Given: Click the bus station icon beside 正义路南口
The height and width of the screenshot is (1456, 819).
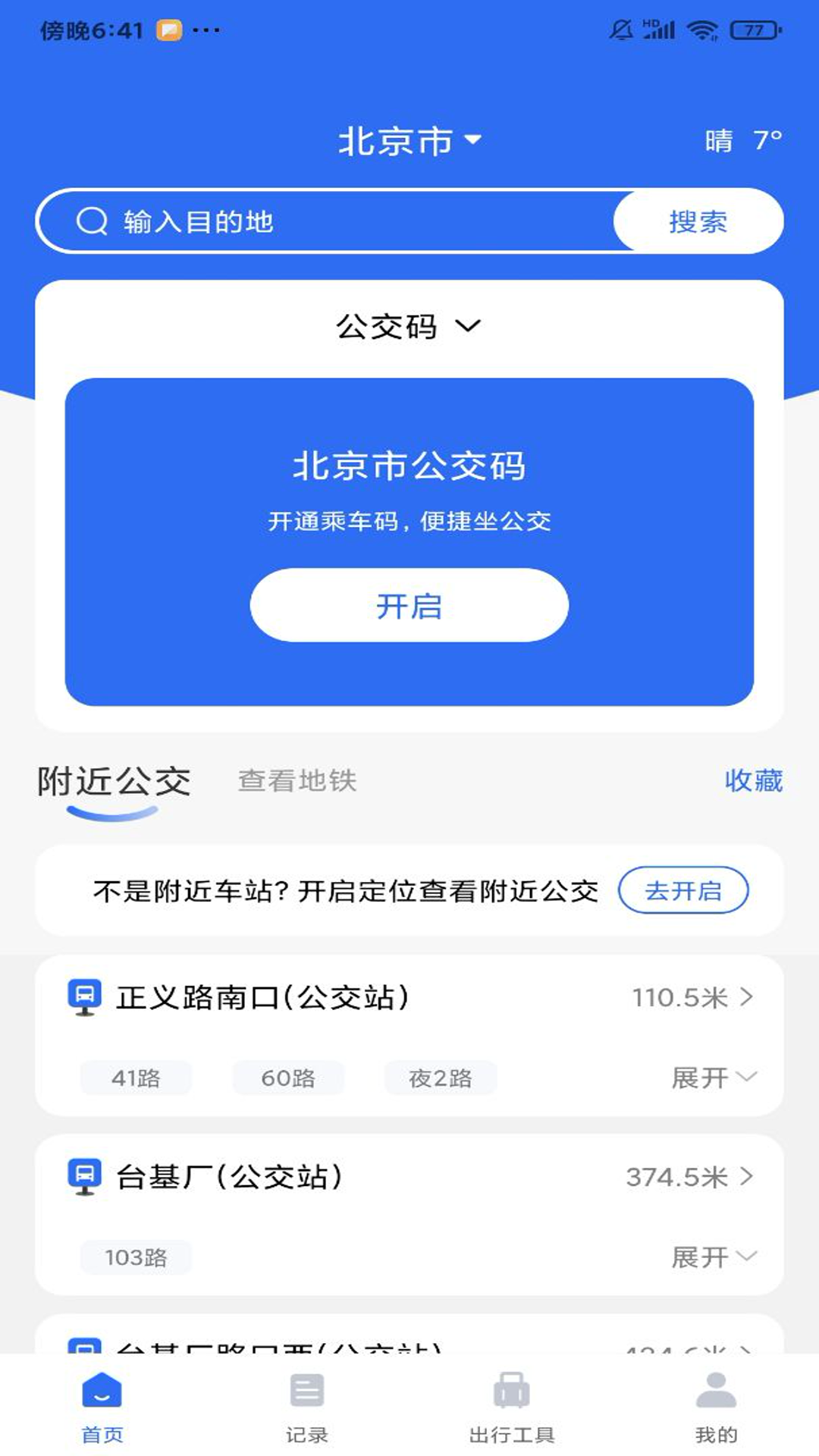Looking at the screenshot, I should [x=86, y=997].
